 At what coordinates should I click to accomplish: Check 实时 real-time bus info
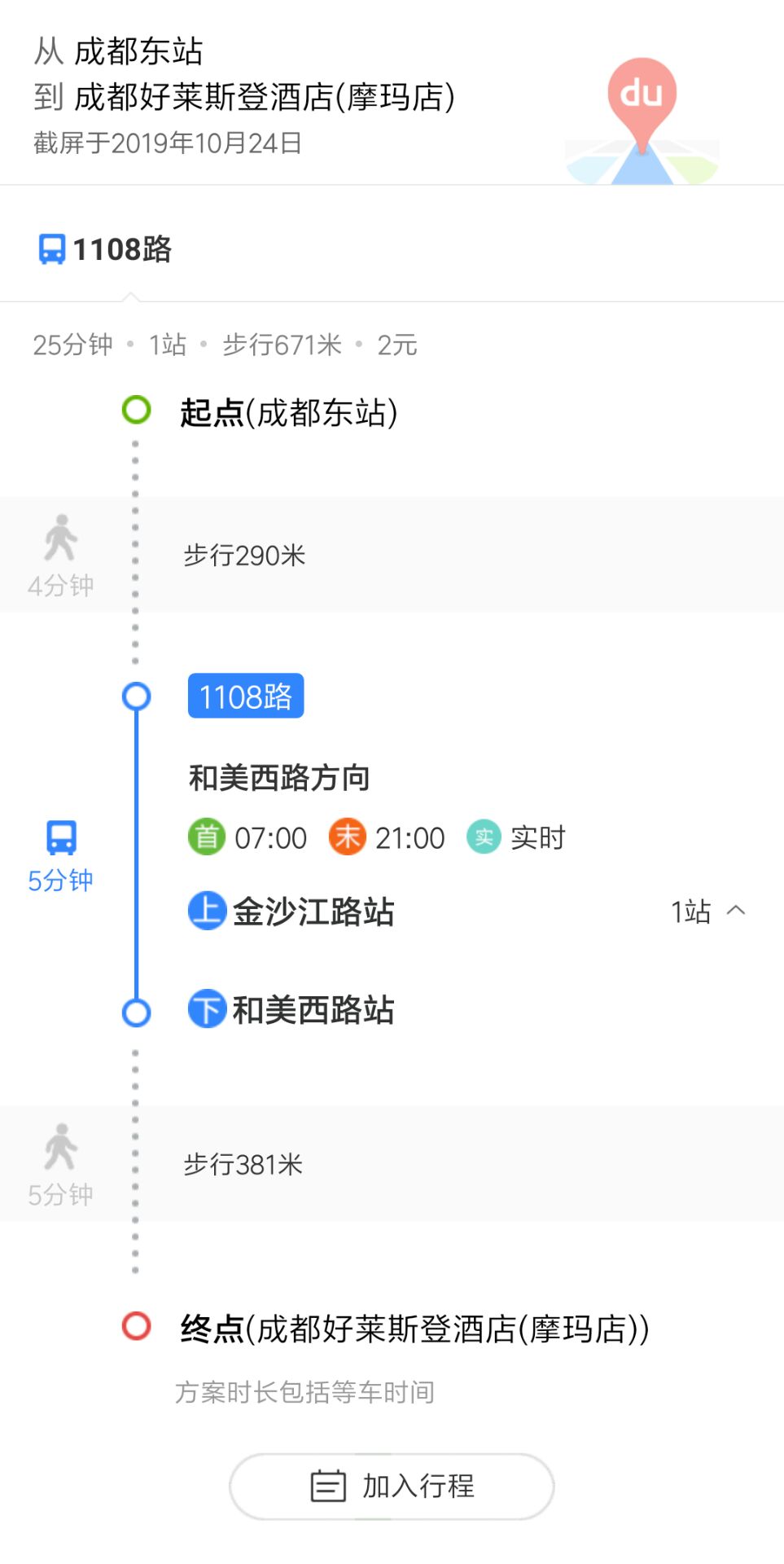tap(516, 837)
